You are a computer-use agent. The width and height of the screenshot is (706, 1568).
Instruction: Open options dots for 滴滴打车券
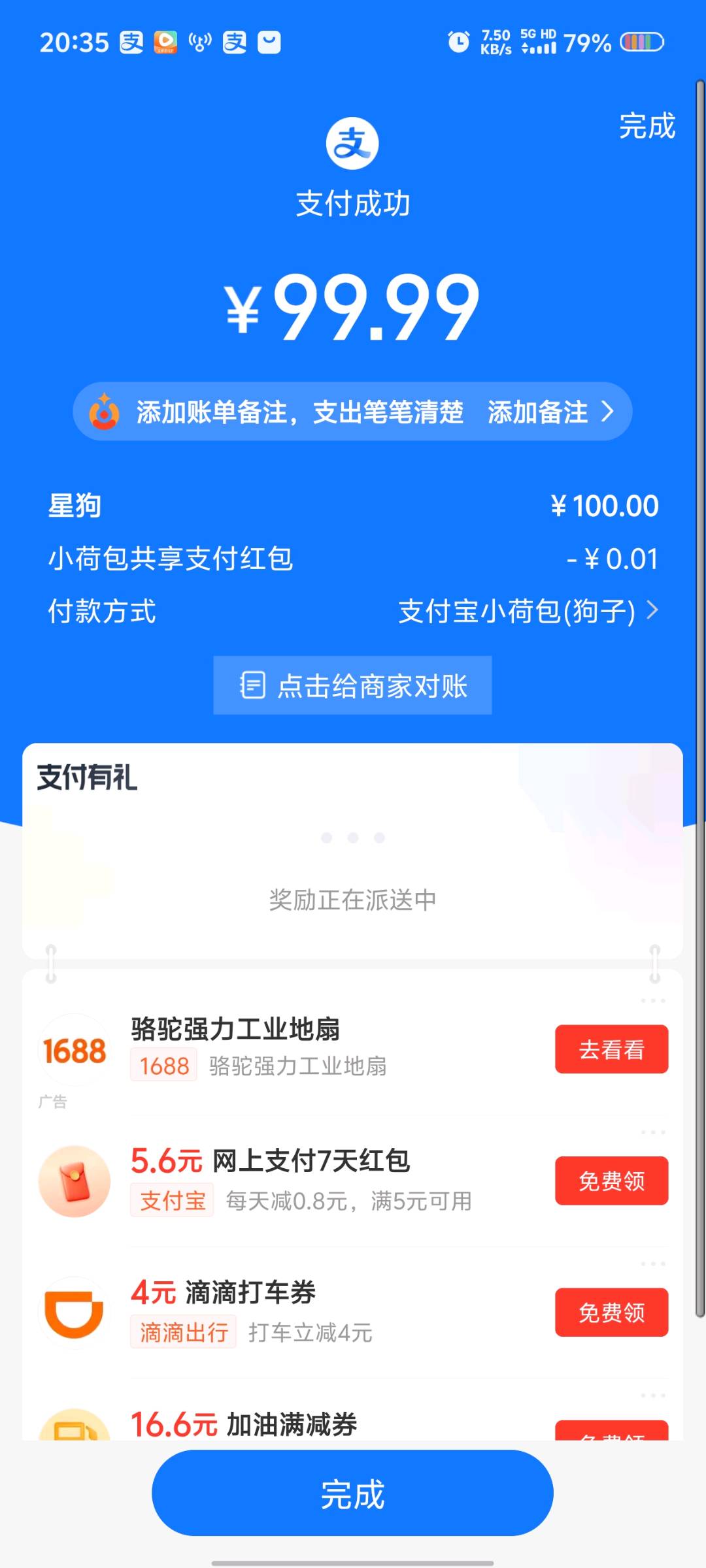pyautogui.click(x=652, y=1264)
